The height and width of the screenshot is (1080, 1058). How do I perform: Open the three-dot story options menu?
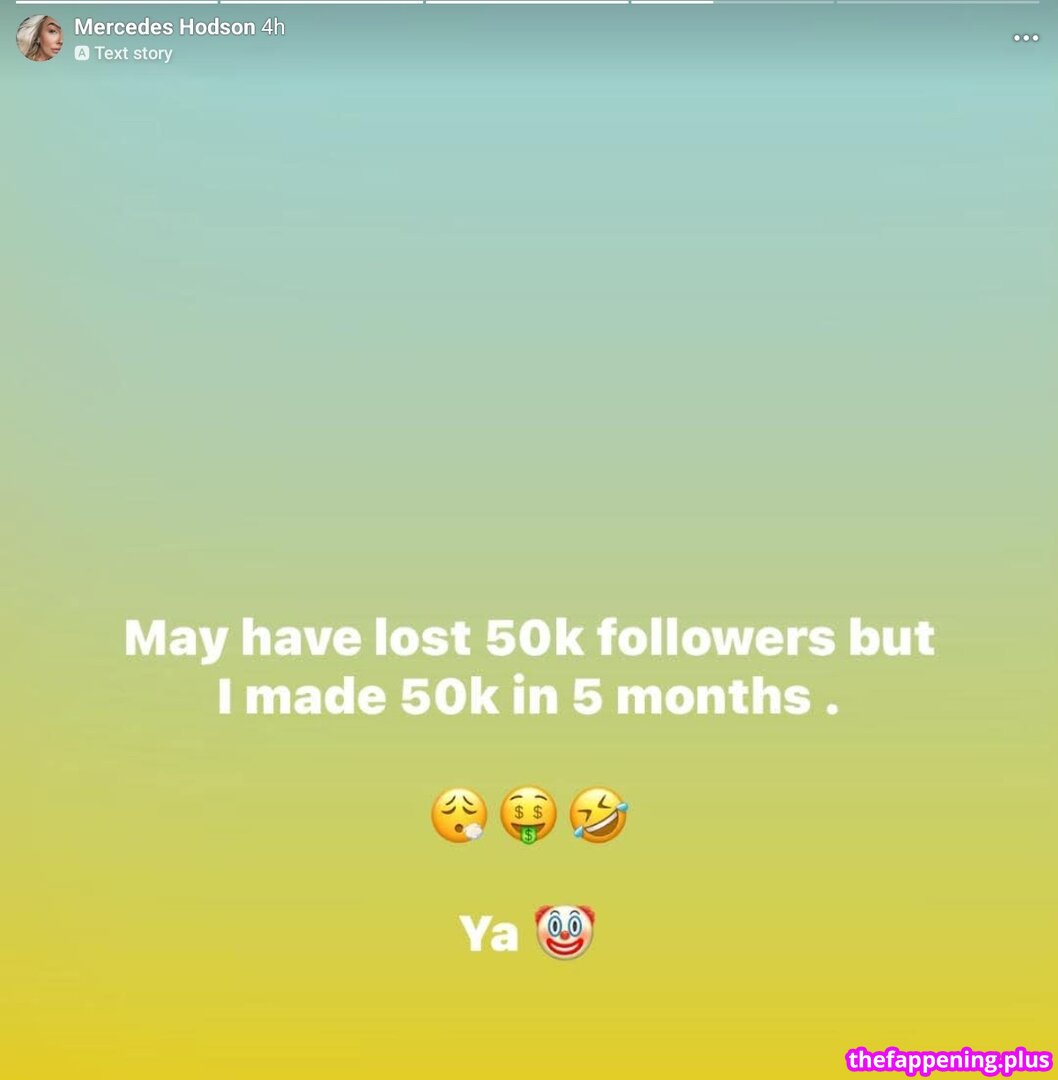point(1025,38)
